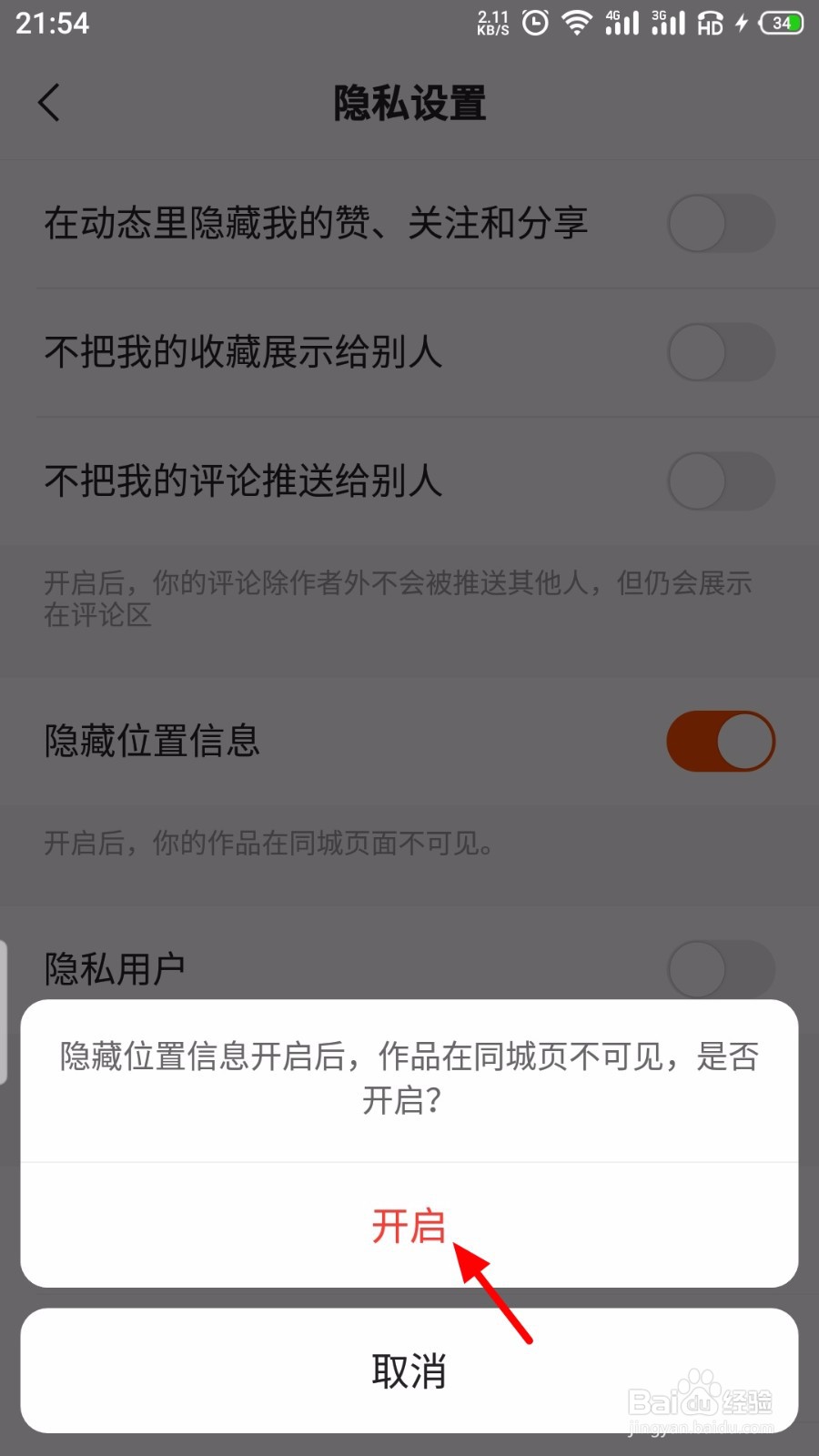819x1456 pixels.
Task: Toggle 不把我的评论推送给别人 switch
Action: pos(720,481)
